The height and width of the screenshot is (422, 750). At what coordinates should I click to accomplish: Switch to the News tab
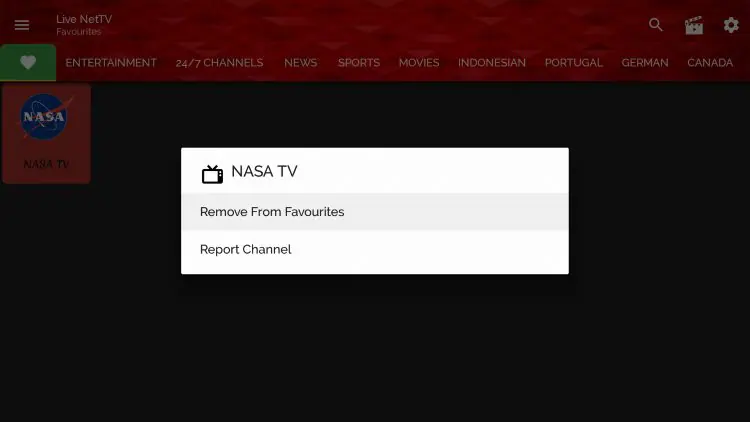[300, 63]
